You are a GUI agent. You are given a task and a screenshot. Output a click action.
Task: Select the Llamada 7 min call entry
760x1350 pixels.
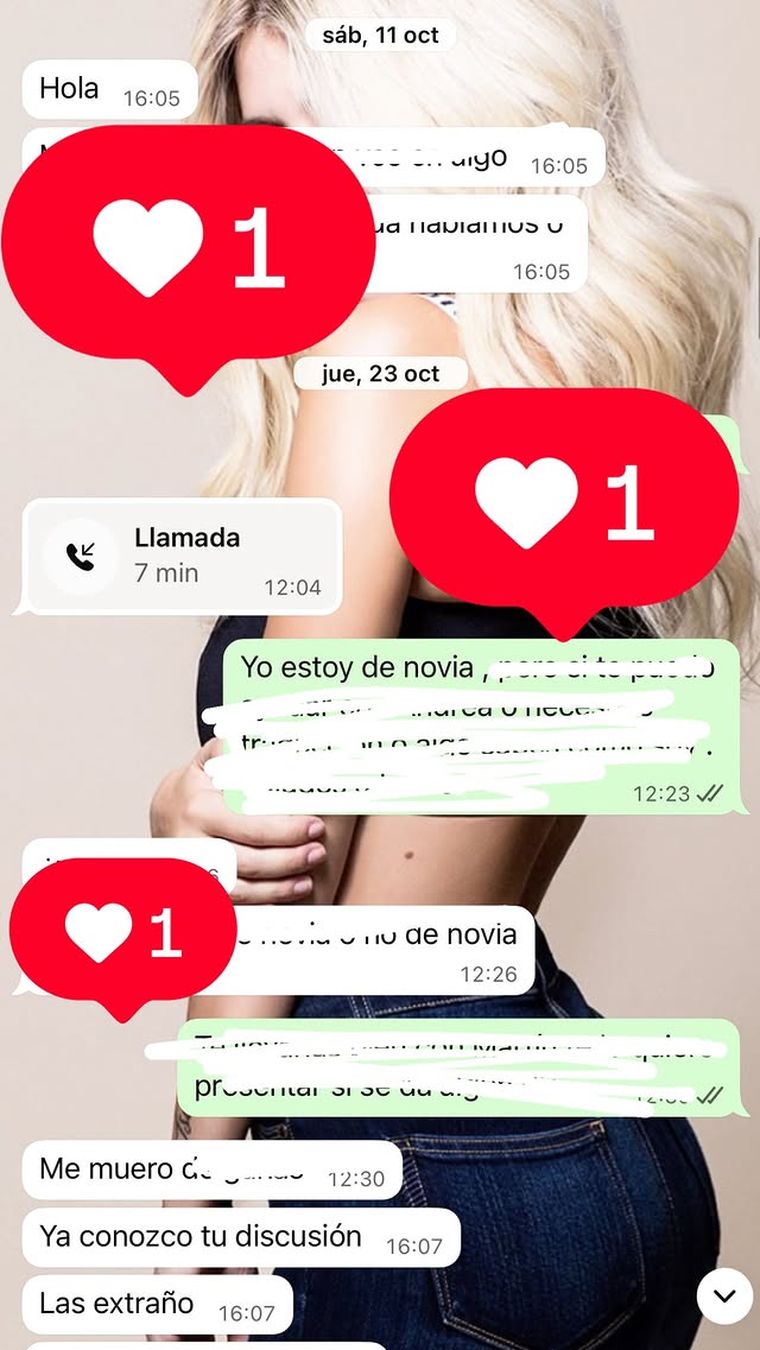(x=186, y=550)
